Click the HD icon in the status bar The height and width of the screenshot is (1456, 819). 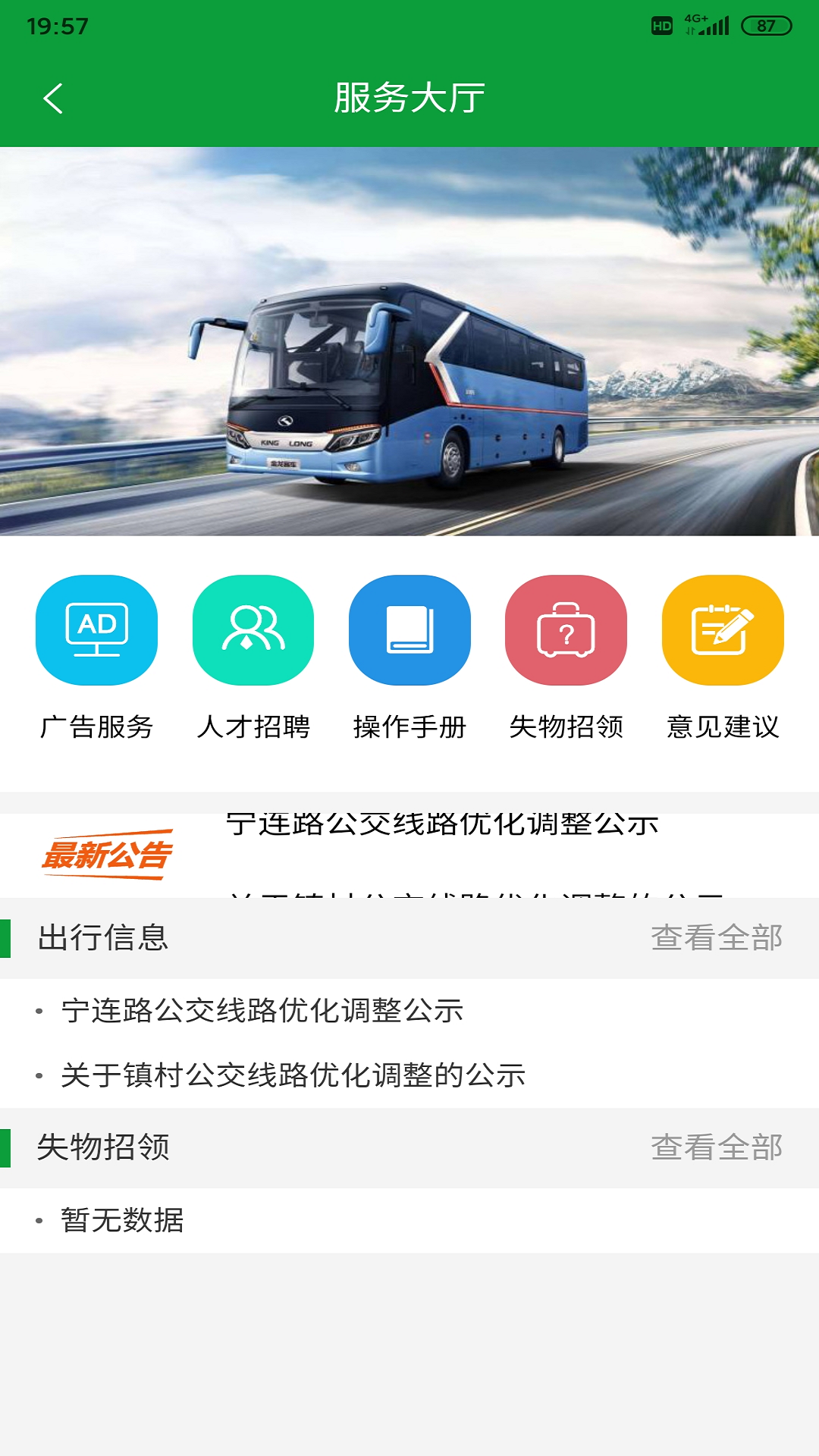[660, 25]
